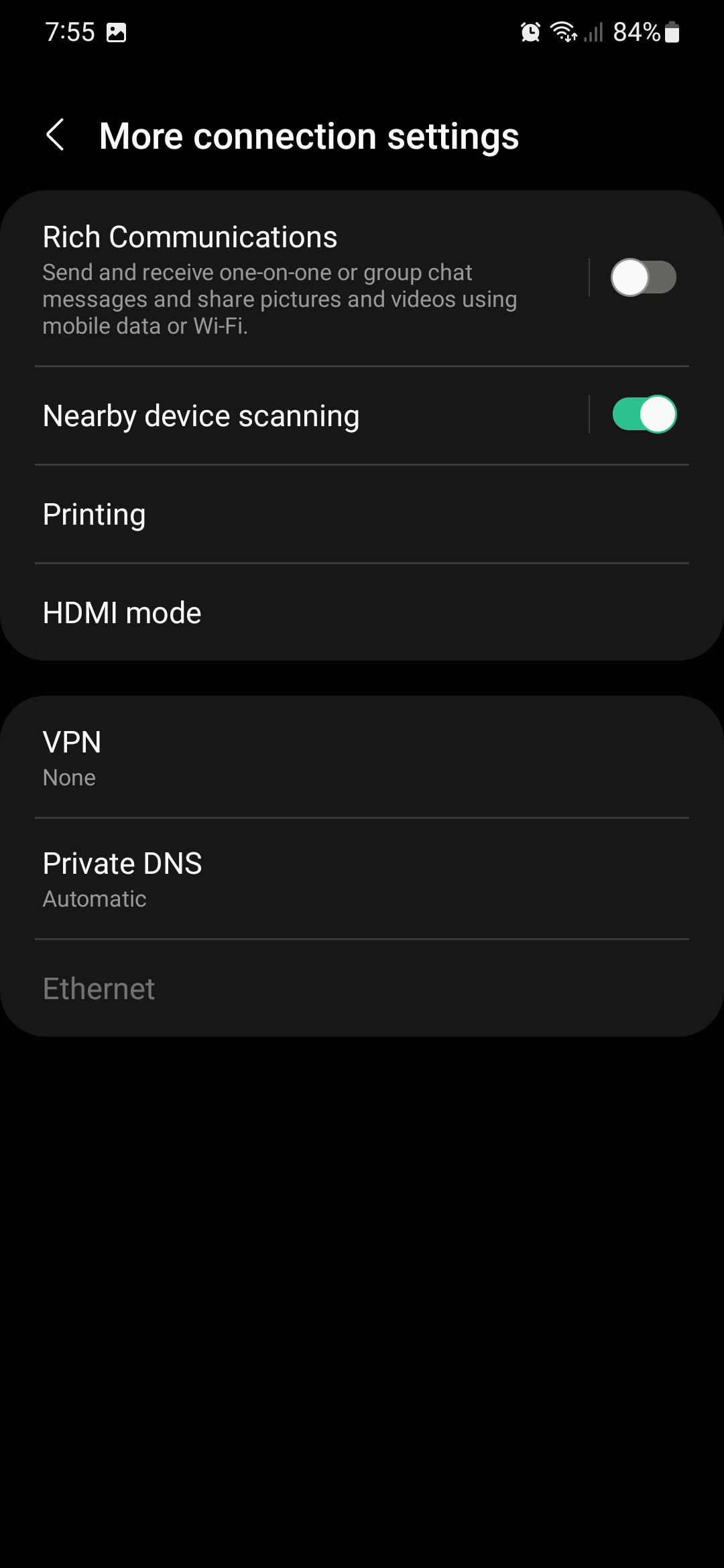724x1568 pixels.
Task: Enable the Rich Communications switch
Action: click(643, 278)
